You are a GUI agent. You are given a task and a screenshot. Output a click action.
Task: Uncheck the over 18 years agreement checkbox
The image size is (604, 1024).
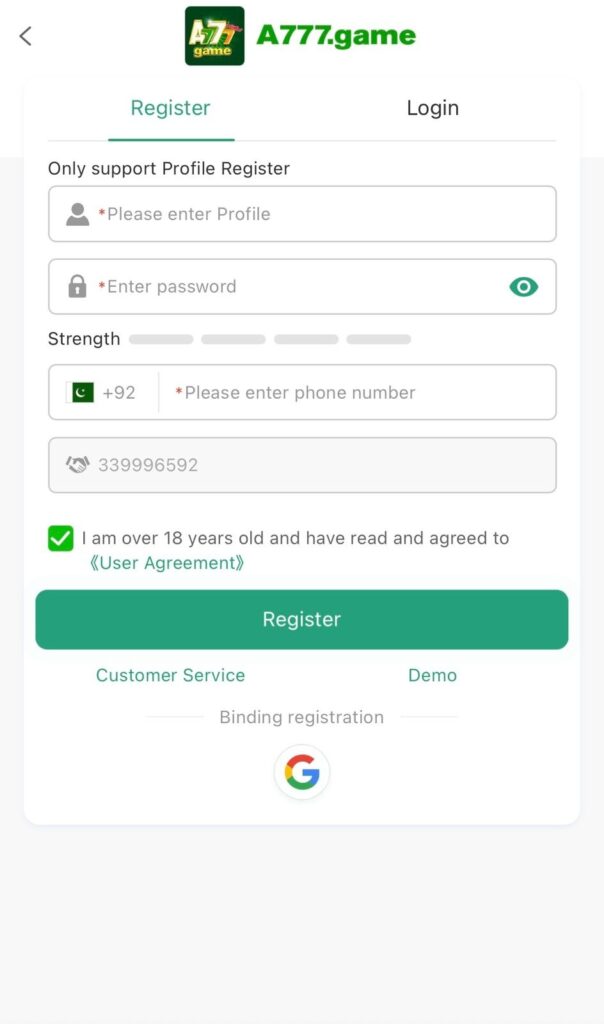61,539
